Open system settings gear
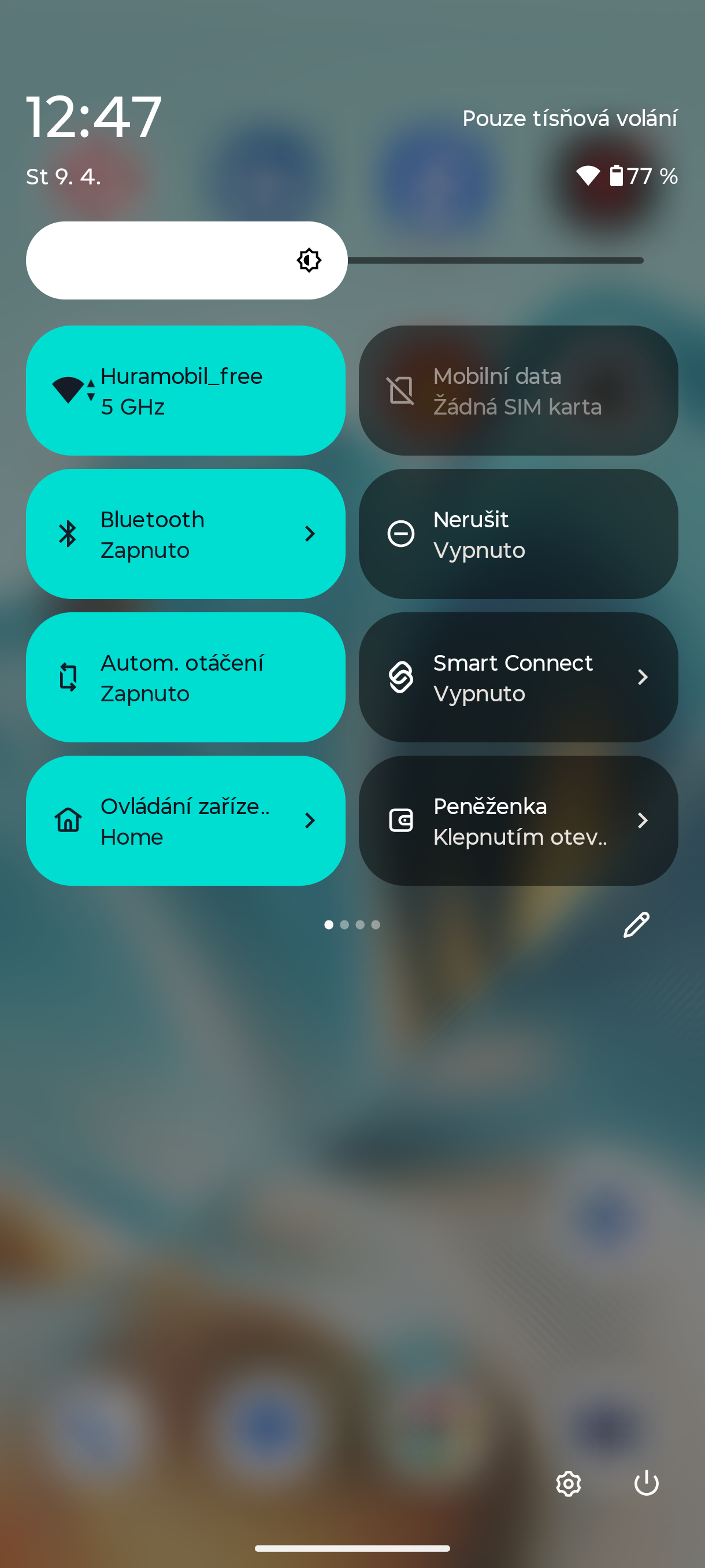This screenshot has width=705, height=1568. click(x=568, y=1484)
